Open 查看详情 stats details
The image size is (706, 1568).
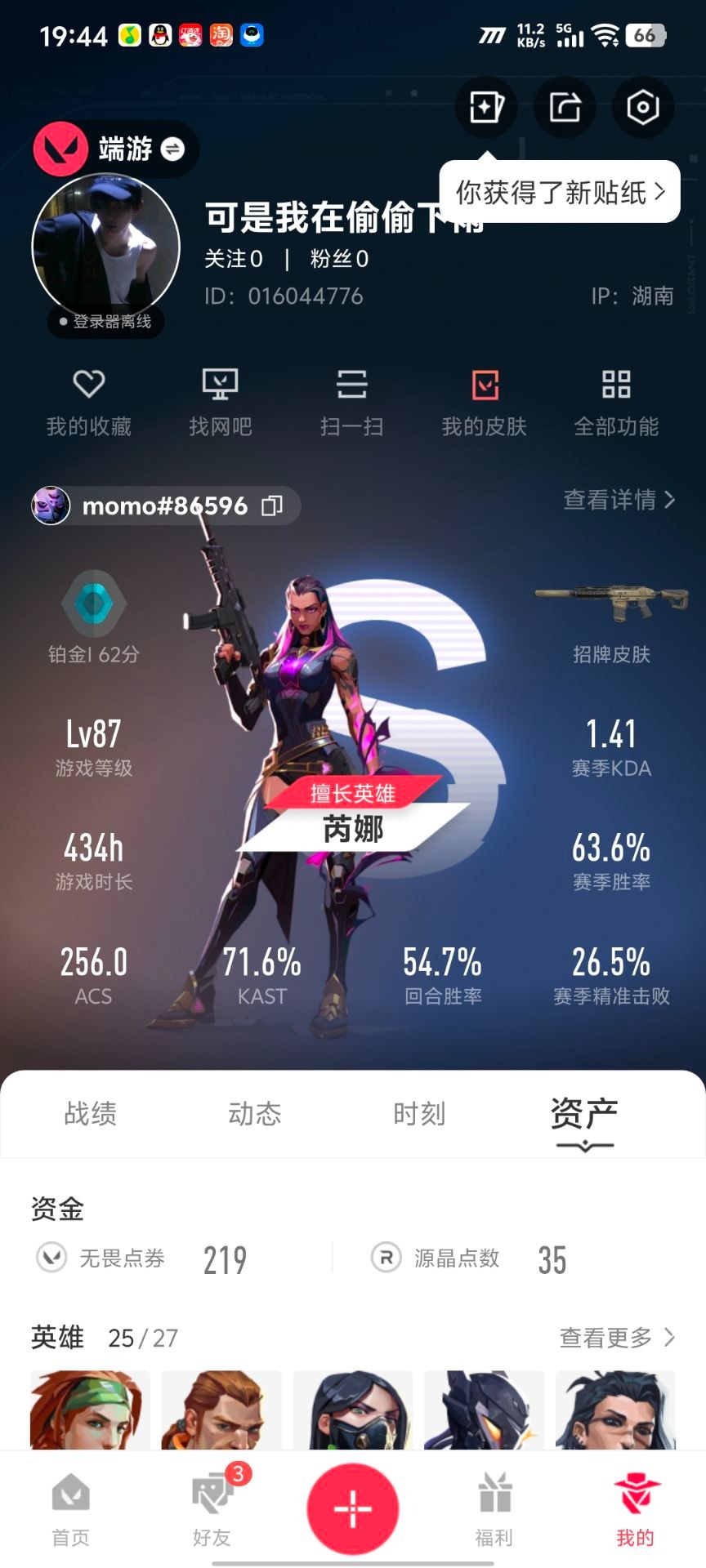(x=619, y=499)
